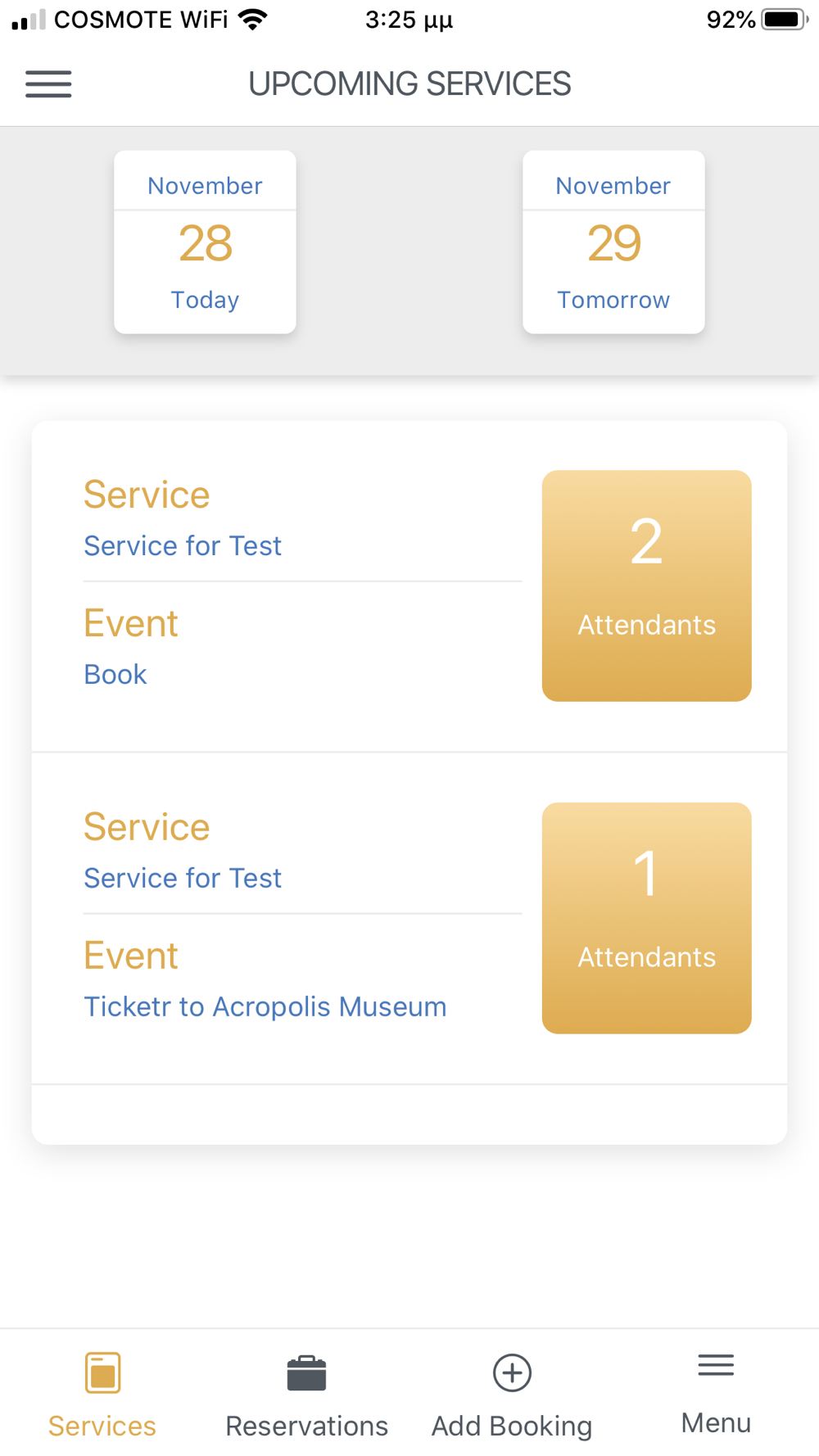Open the hamburger drawer menu

[x=48, y=84]
